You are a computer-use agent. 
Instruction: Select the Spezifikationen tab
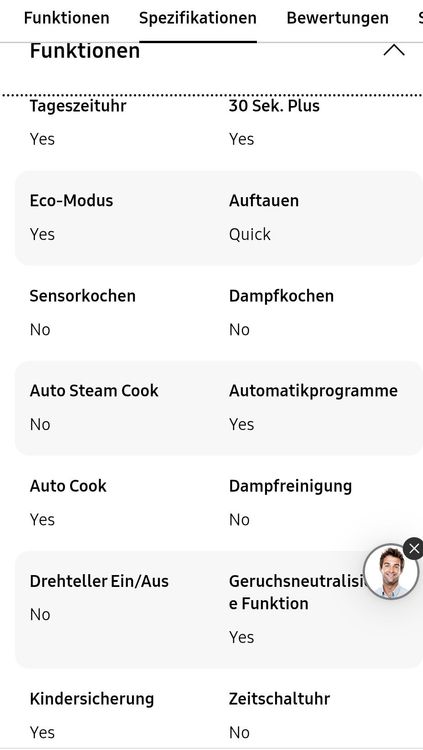[x=198, y=18]
